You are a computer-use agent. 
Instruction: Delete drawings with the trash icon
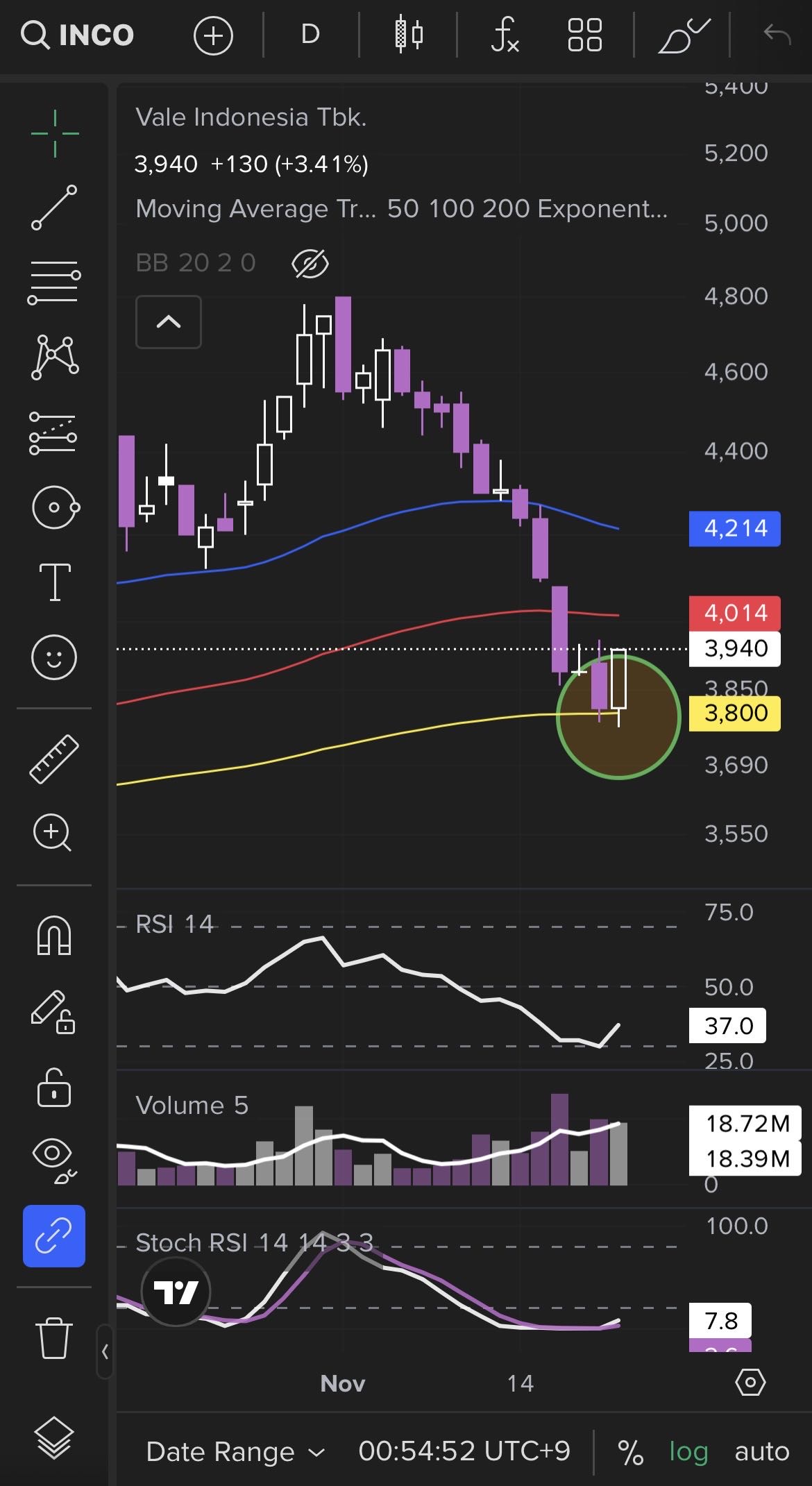[x=54, y=1337]
